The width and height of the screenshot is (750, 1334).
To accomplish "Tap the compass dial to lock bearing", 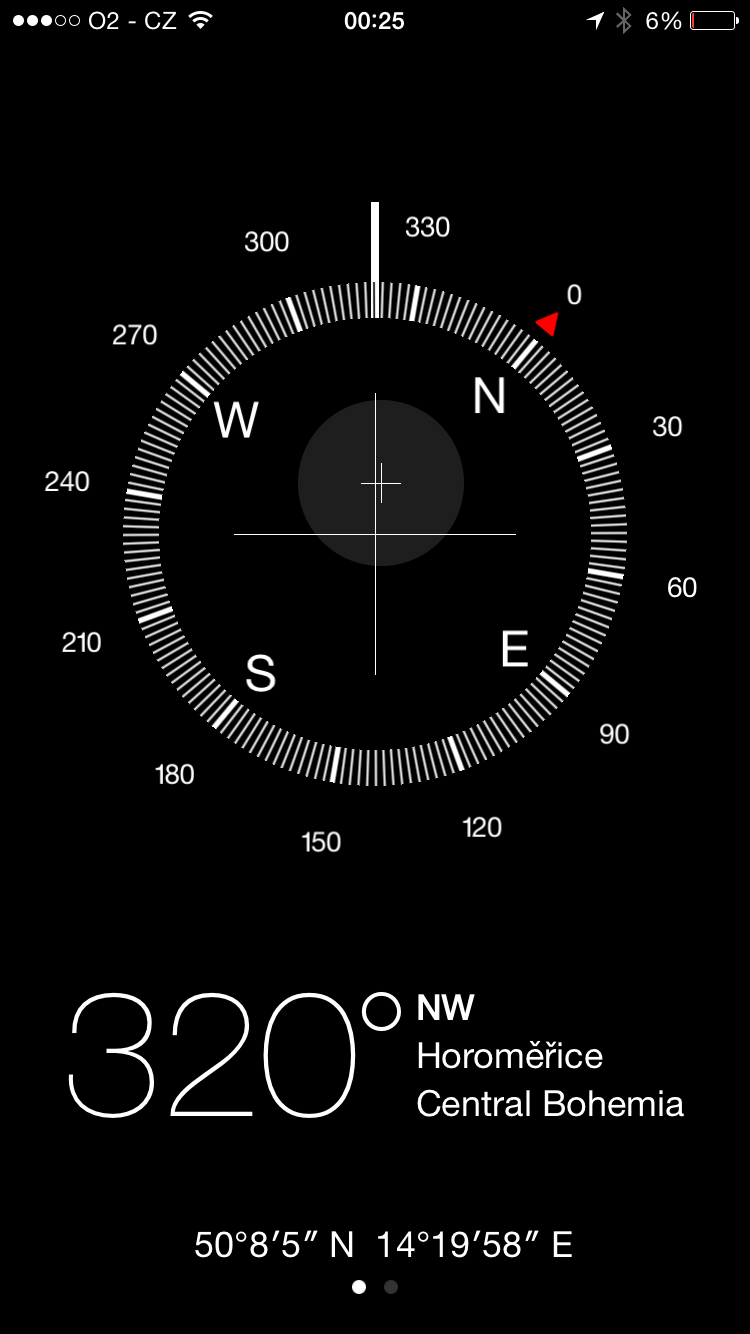I will [375, 534].
